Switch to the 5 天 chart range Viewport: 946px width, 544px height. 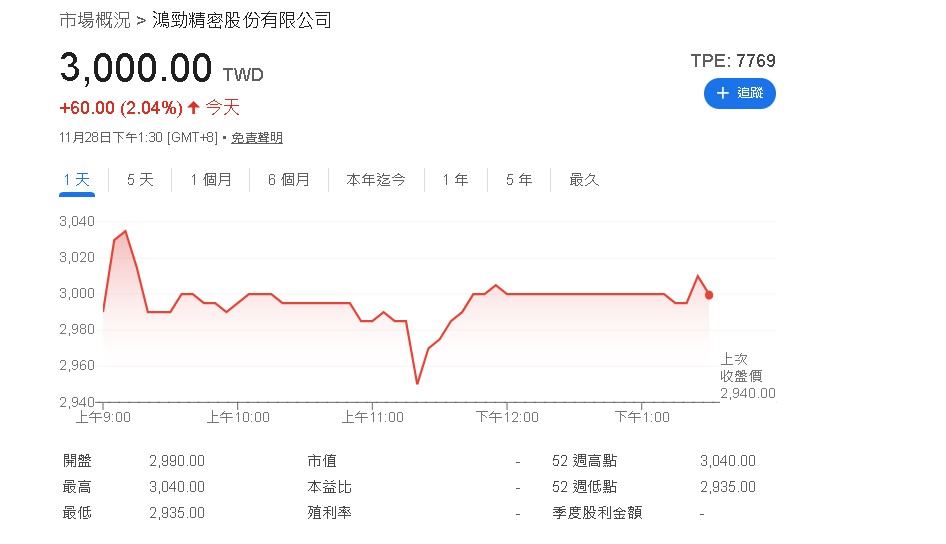(140, 180)
